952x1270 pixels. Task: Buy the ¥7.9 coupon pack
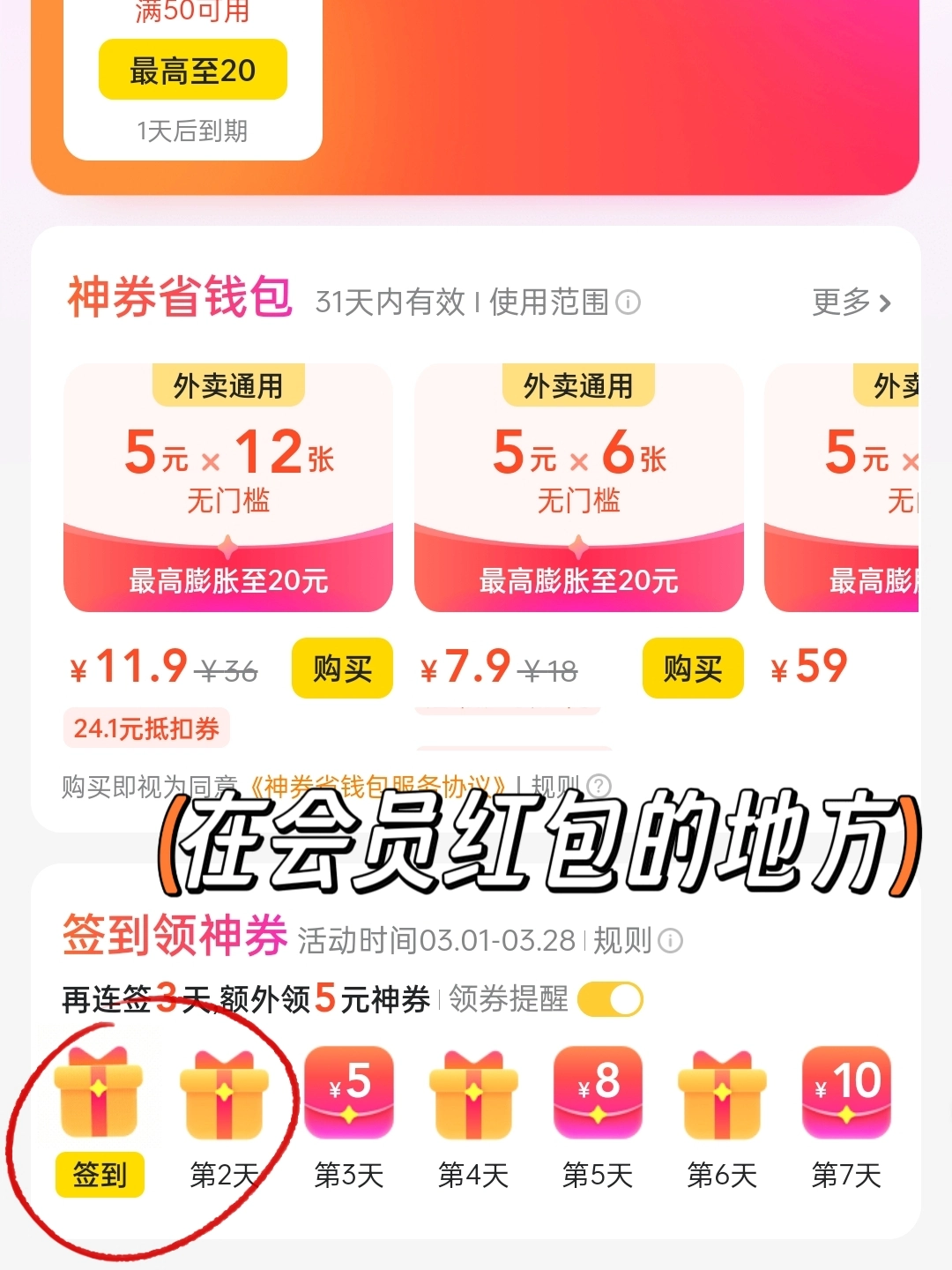click(x=693, y=668)
